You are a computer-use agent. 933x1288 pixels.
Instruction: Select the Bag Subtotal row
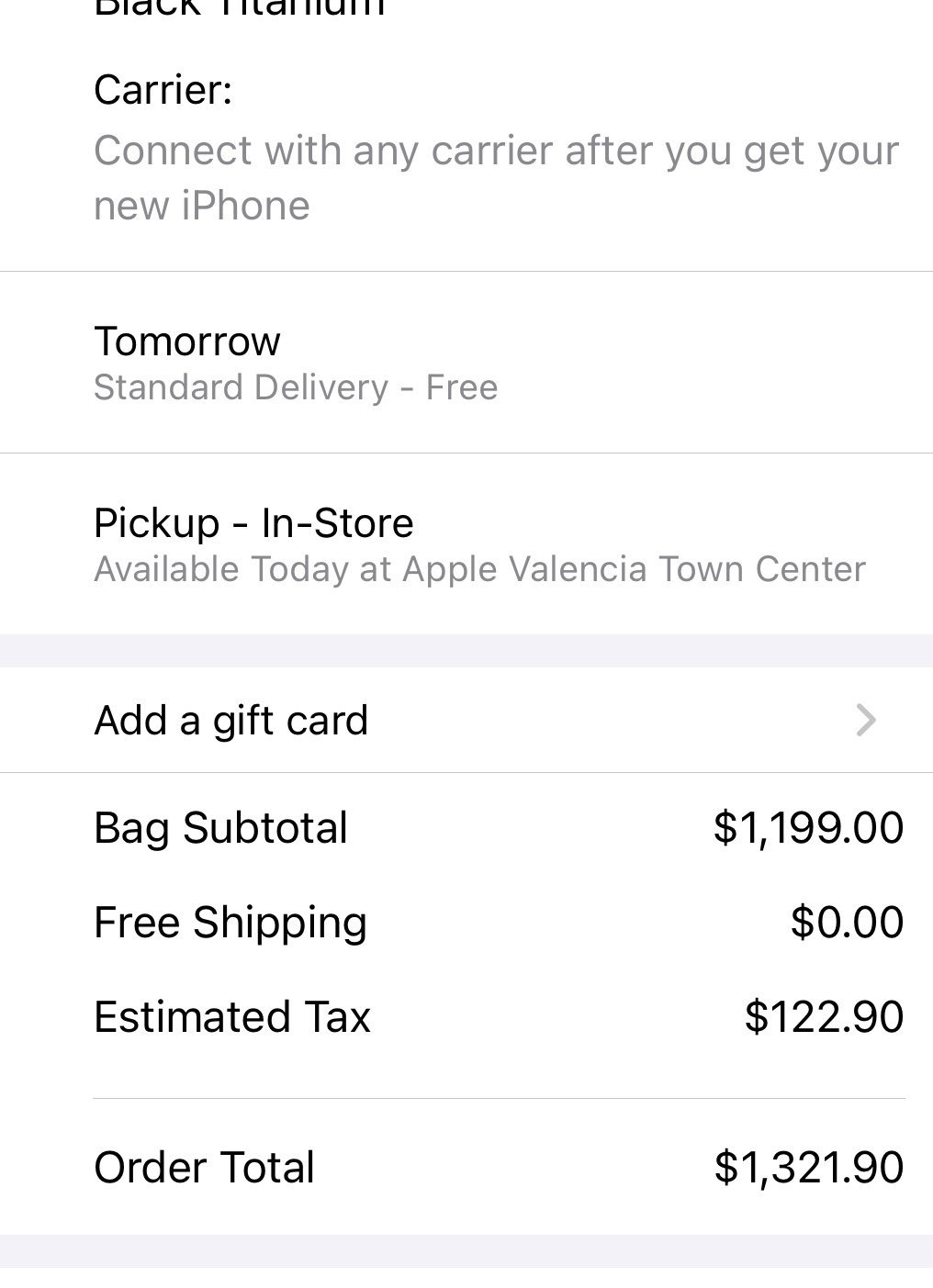click(x=220, y=827)
